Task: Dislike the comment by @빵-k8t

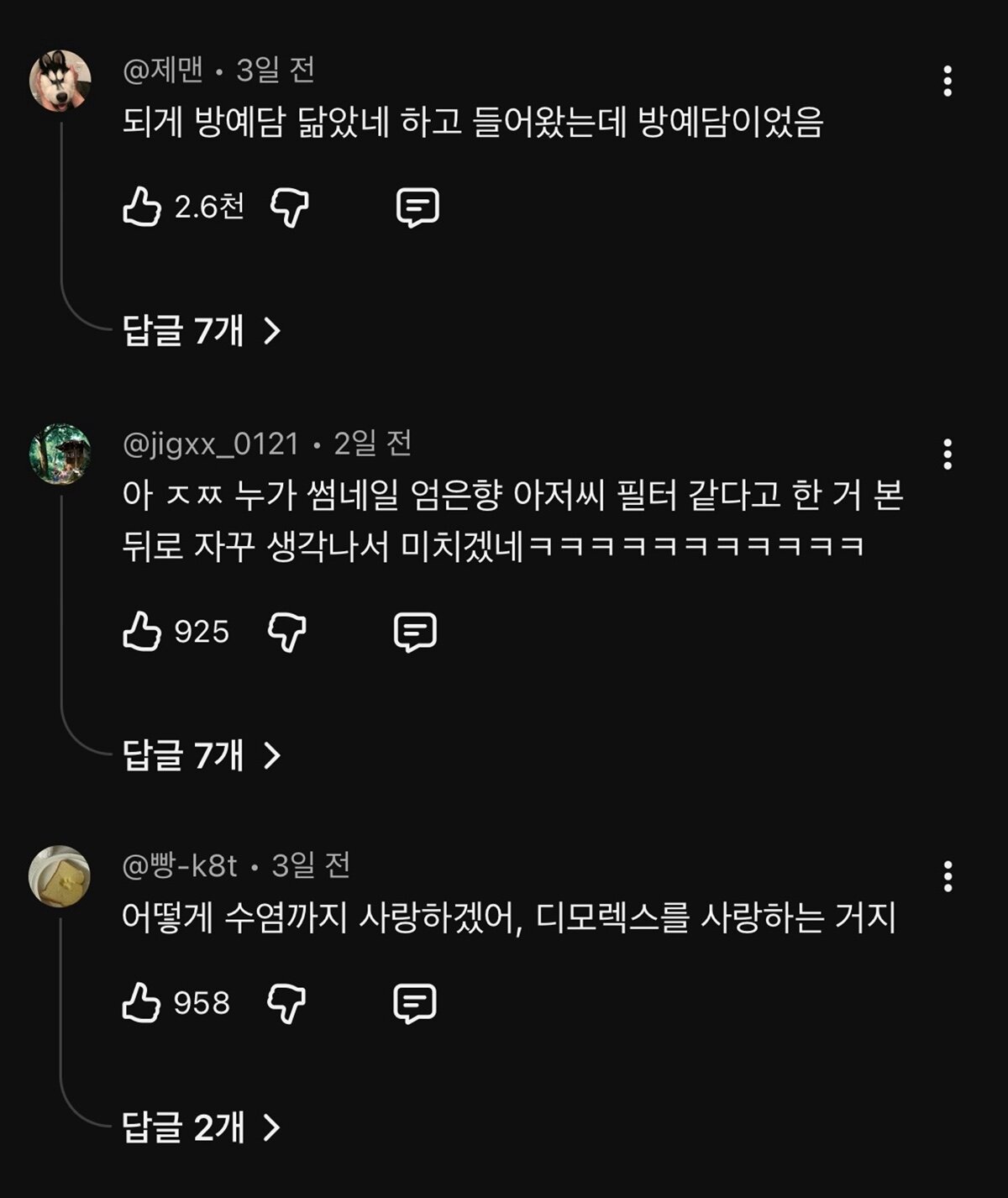Action: coord(286,1003)
